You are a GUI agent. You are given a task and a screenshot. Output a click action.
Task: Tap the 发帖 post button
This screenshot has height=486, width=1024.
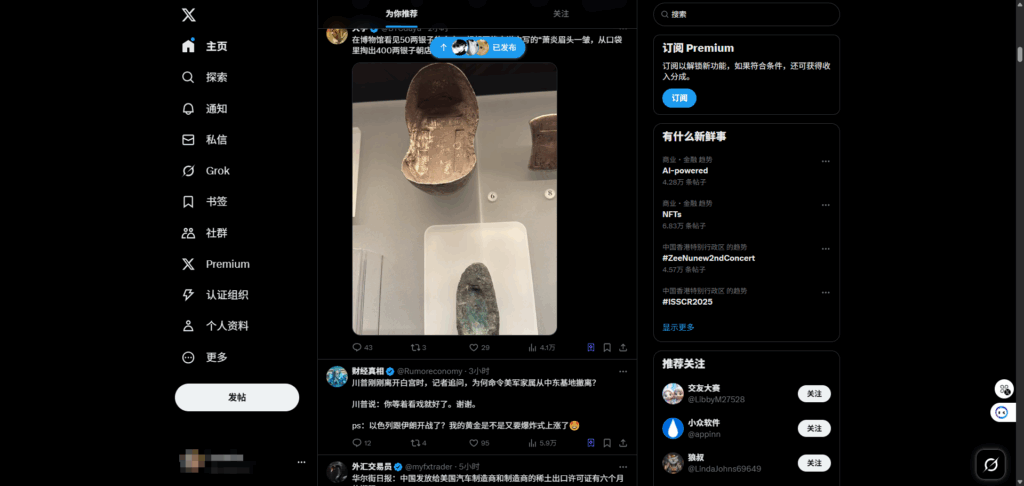pos(237,397)
